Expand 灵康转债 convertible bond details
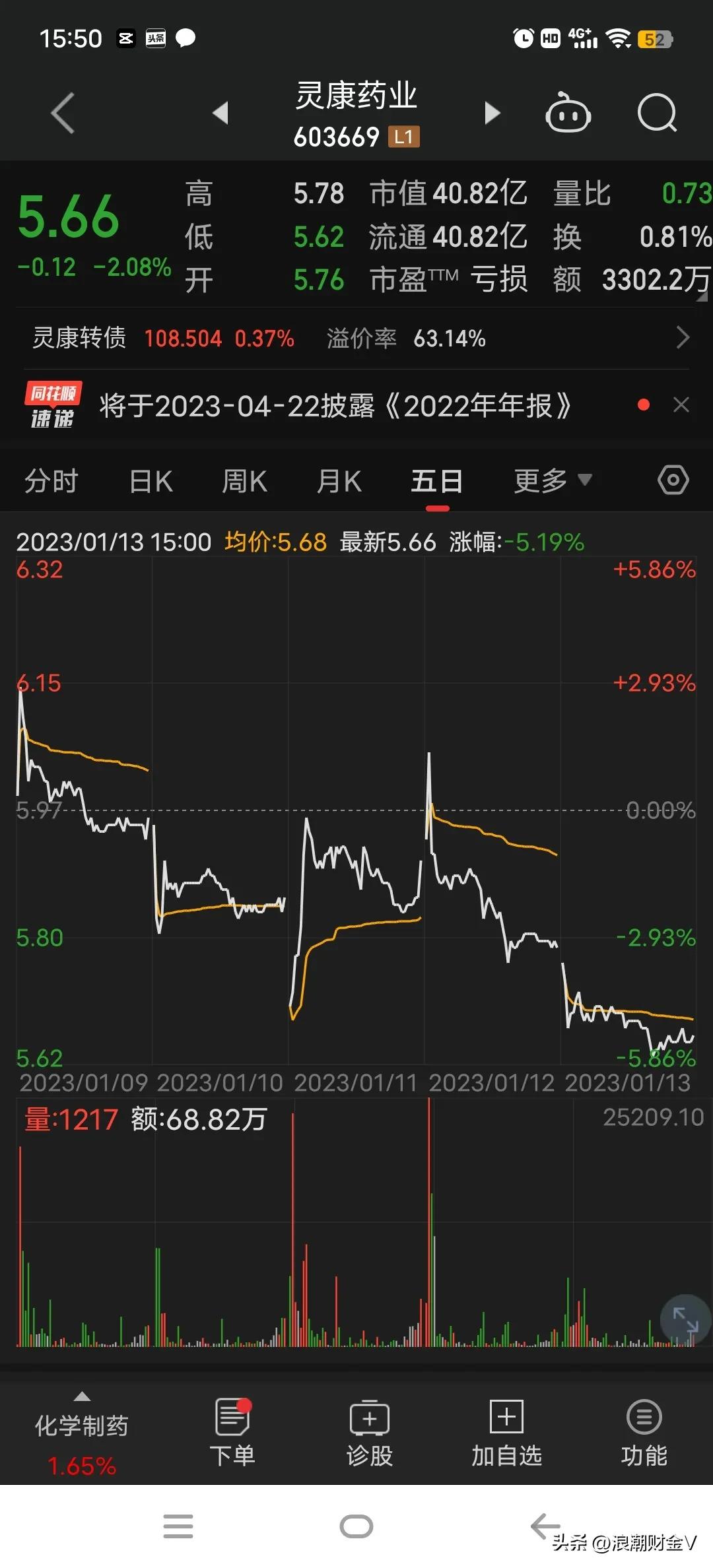 click(685, 338)
